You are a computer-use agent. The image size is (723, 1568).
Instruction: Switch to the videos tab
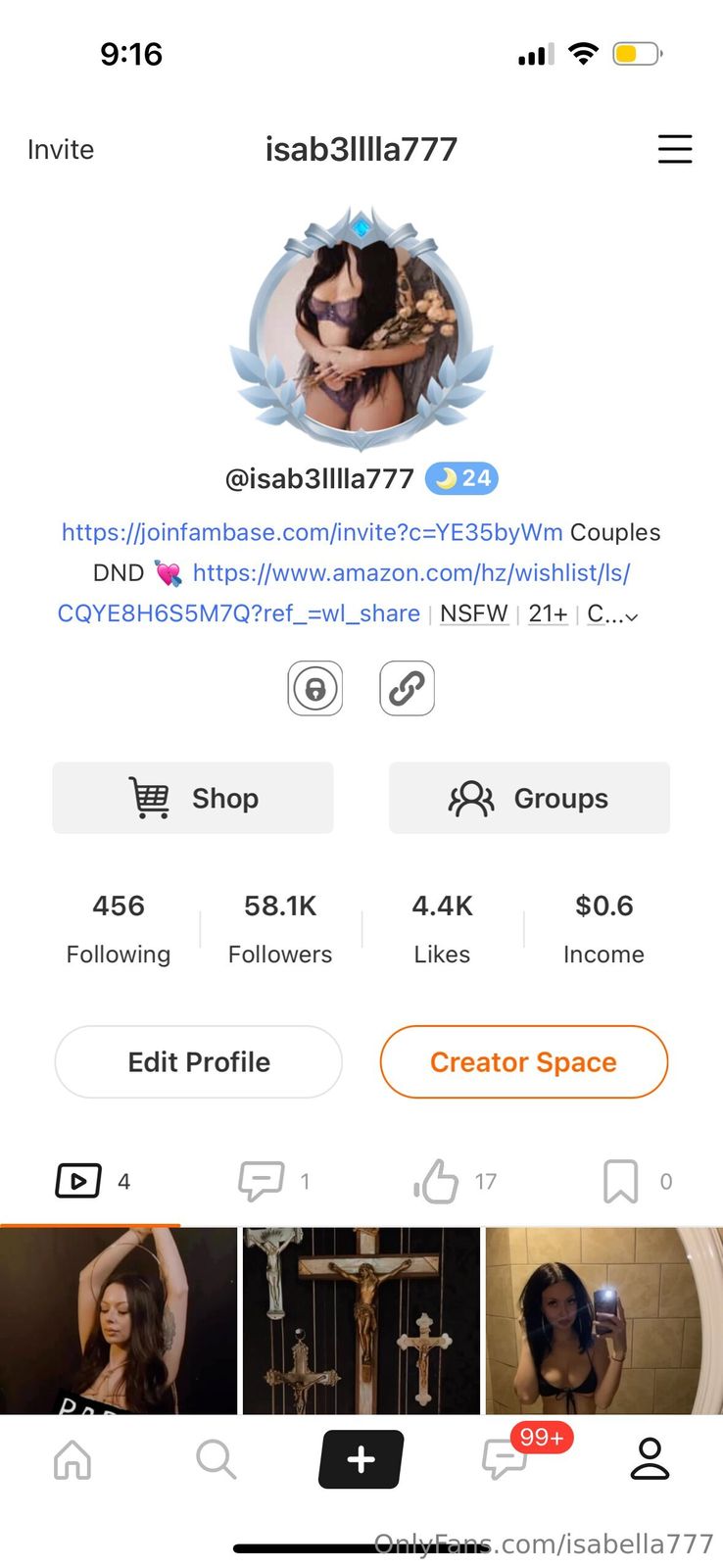90,1181
